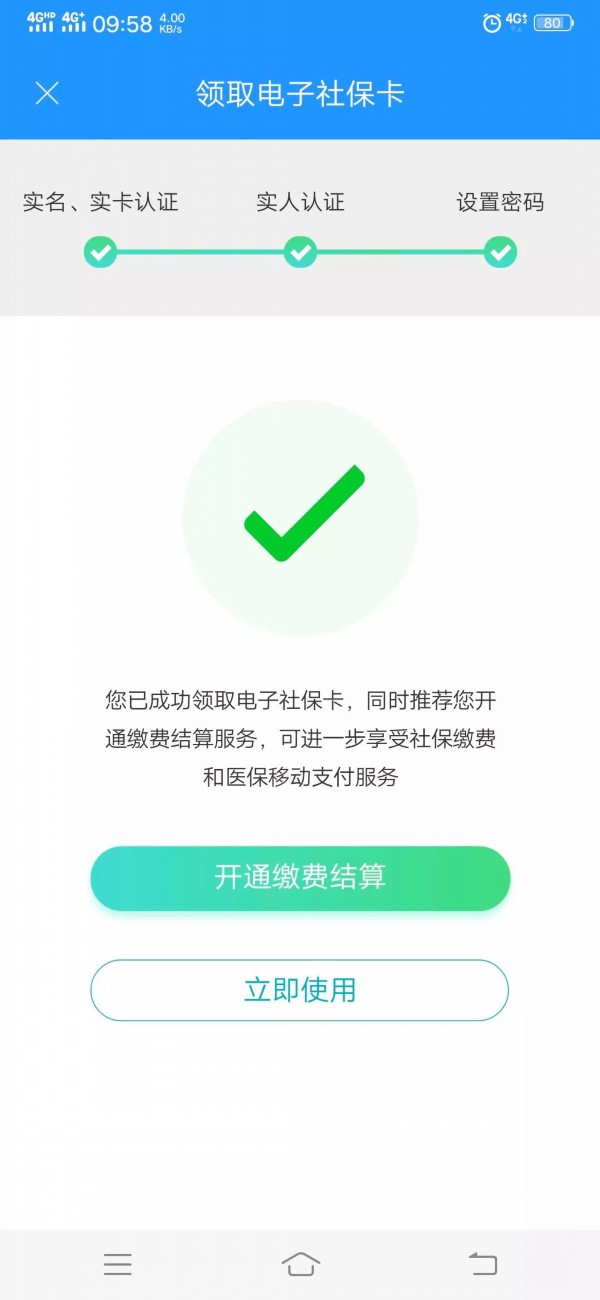Screen dimensions: 600x1300
Task: Open the recent apps menu
Action: tap(118, 1264)
